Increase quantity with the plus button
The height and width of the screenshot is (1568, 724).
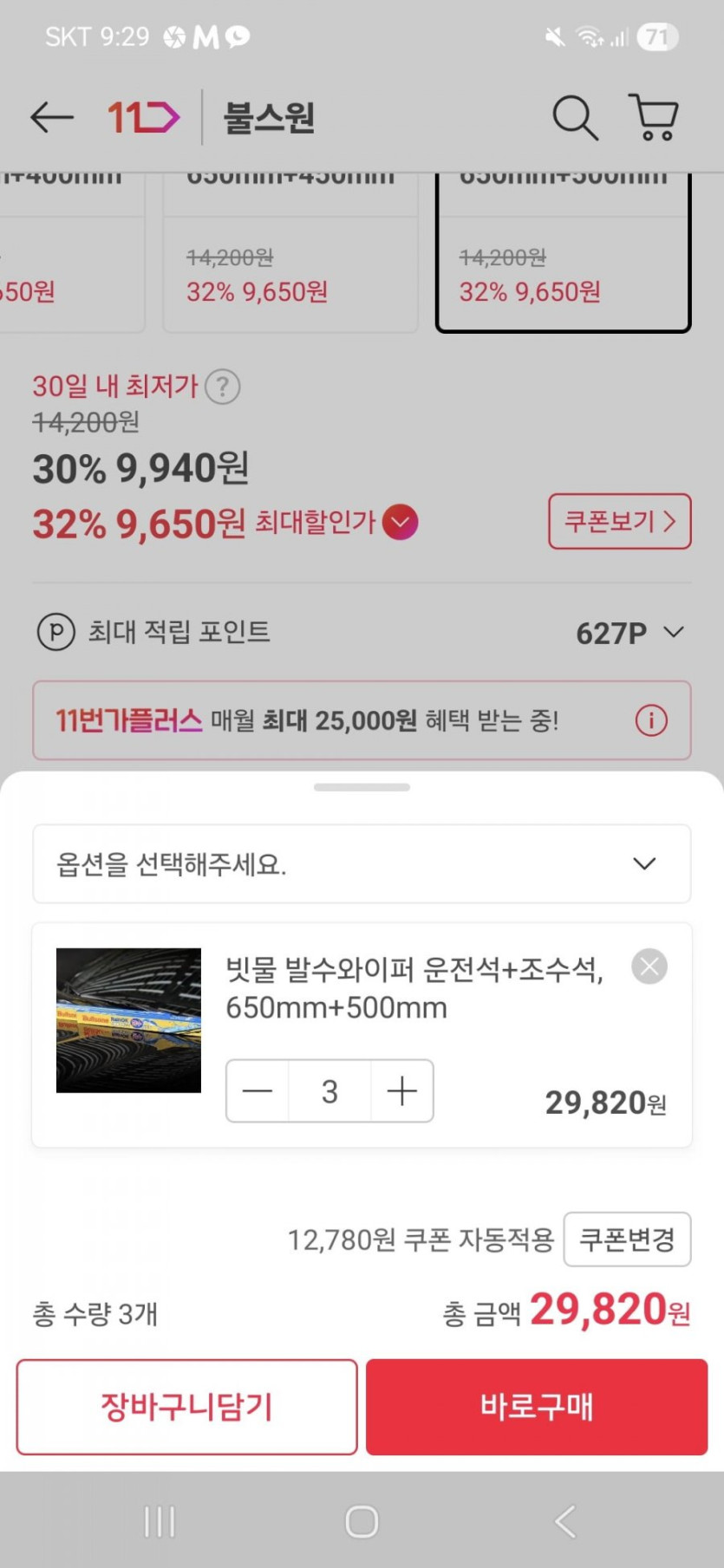tap(402, 1090)
